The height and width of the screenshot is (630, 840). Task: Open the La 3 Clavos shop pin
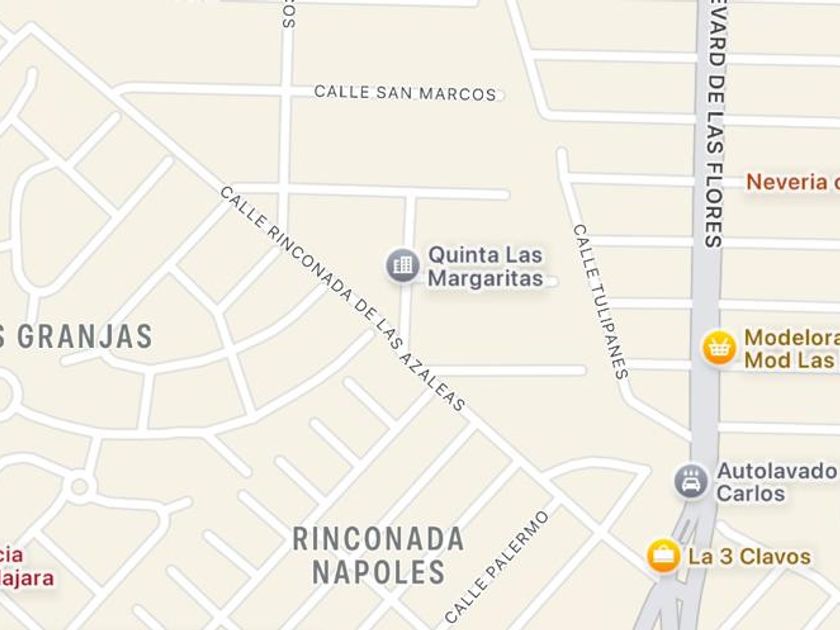point(664,556)
